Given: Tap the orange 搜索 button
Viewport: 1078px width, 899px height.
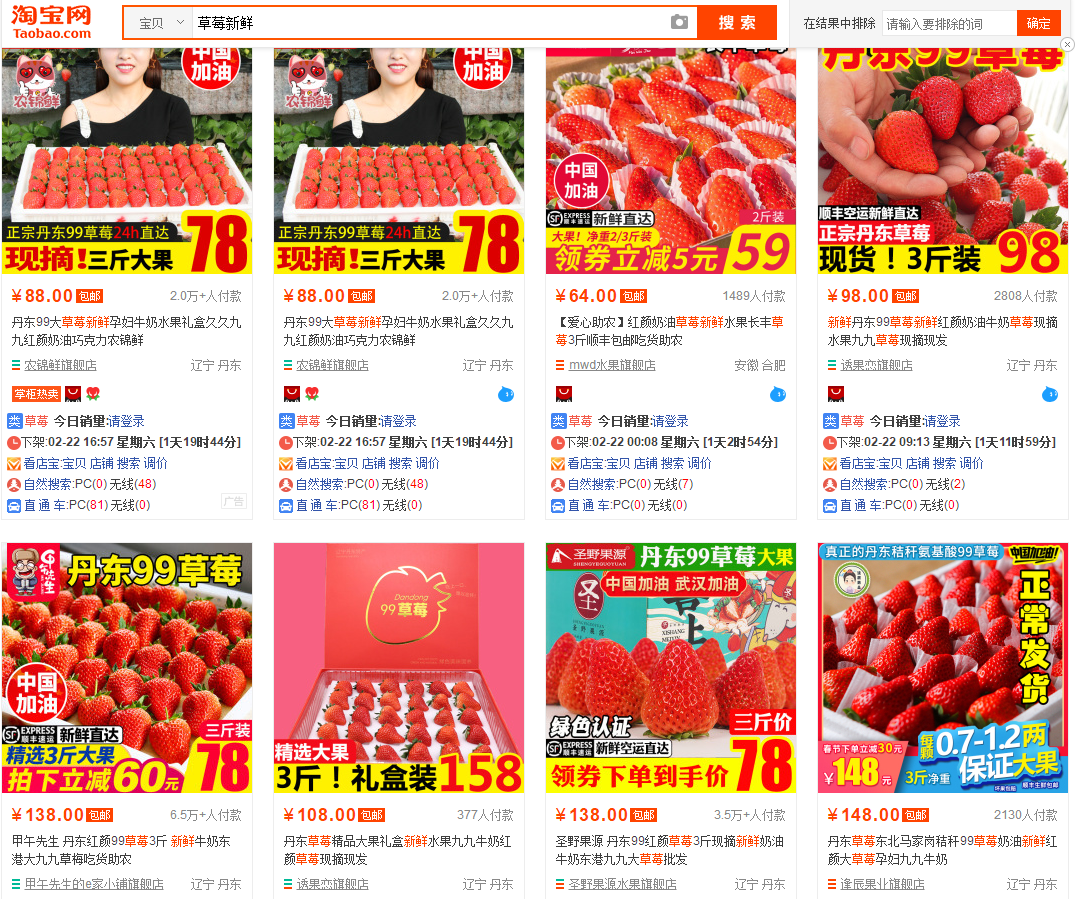Looking at the screenshot, I should (737, 22).
